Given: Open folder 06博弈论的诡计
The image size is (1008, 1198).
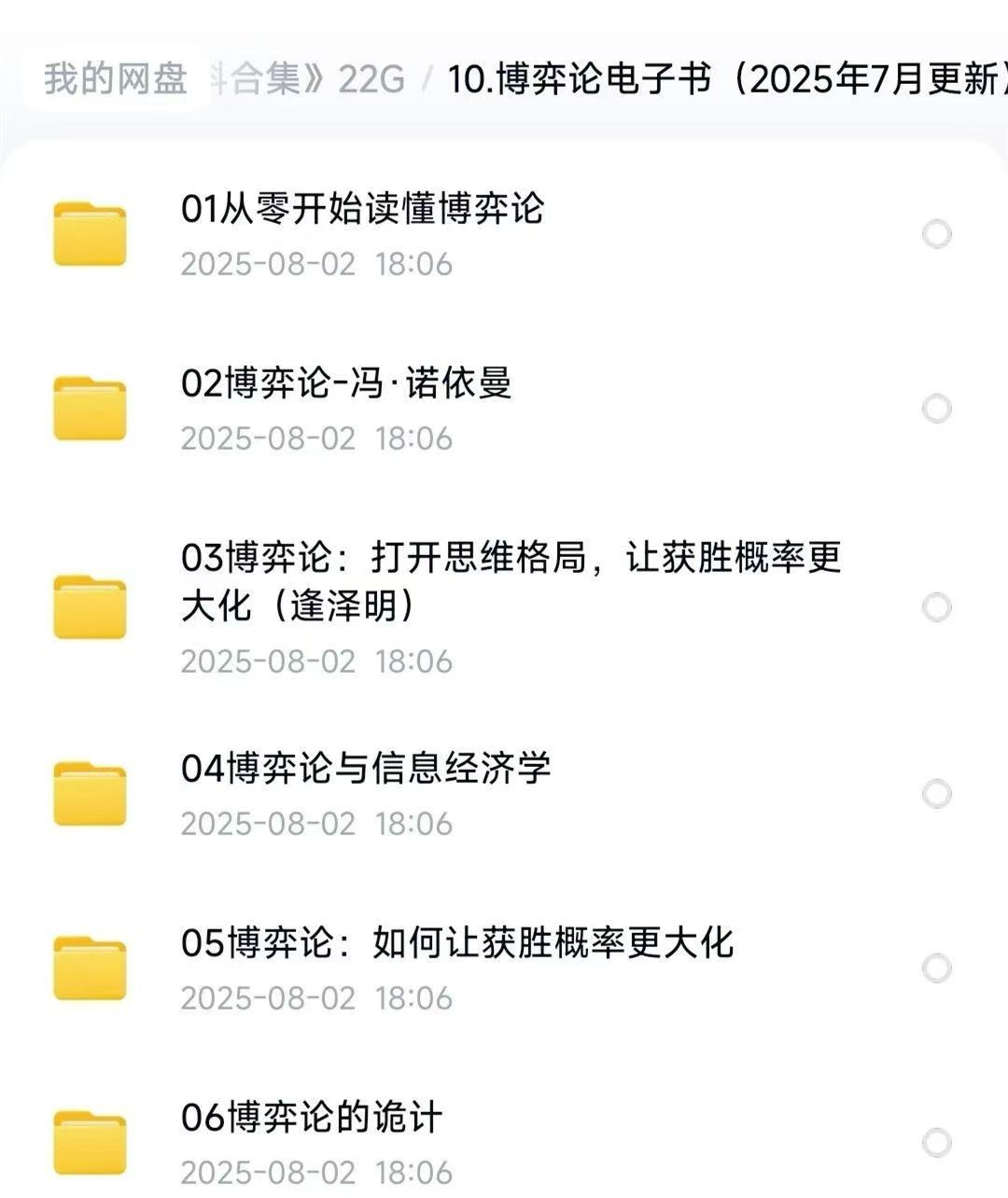Looking at the screenshot, I should coord(312,1118).
